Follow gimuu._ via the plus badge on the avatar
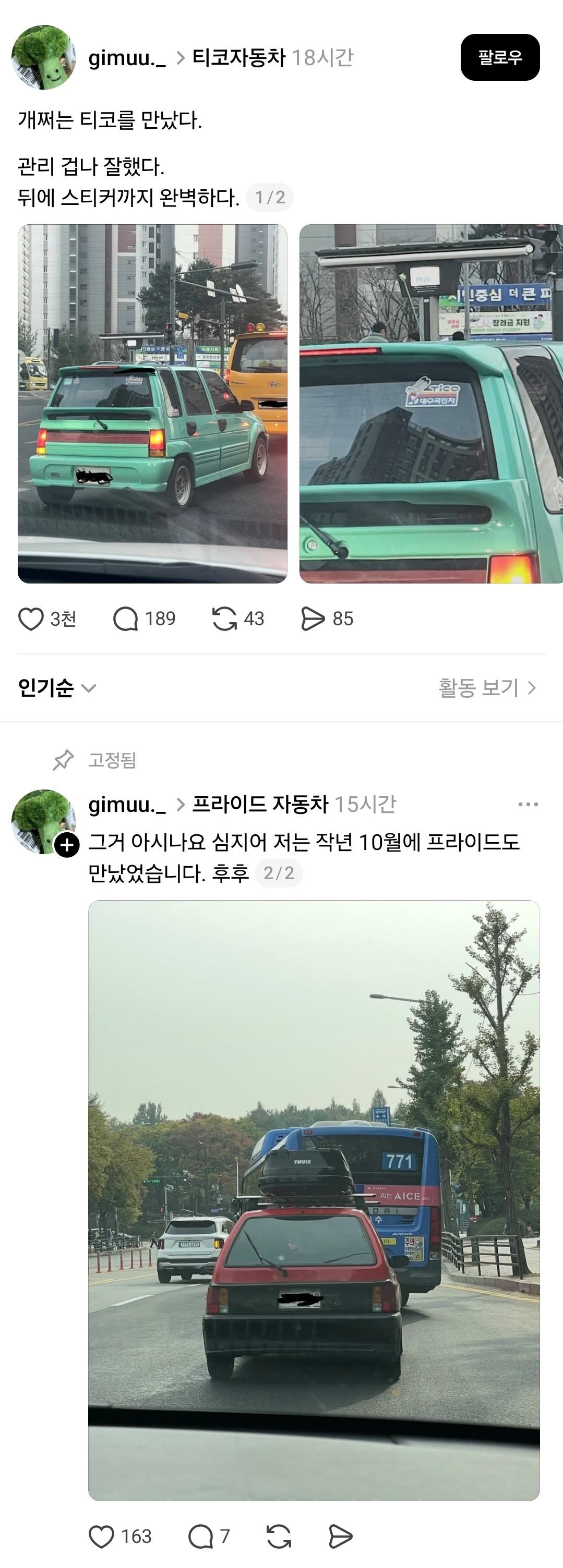This screenshot has width=563, height=1568. tap(67, 845)
